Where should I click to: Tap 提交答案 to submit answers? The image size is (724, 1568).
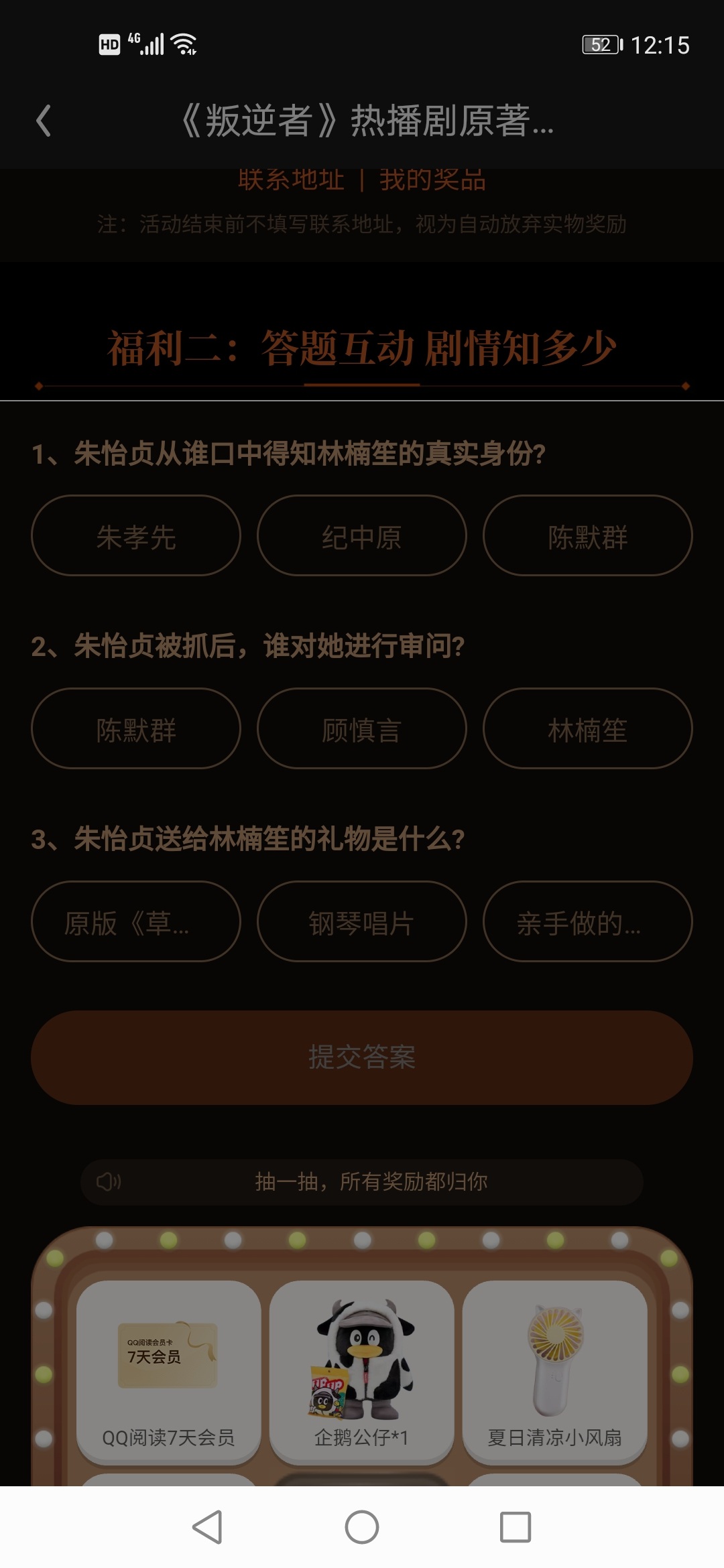pos(362,1057)
